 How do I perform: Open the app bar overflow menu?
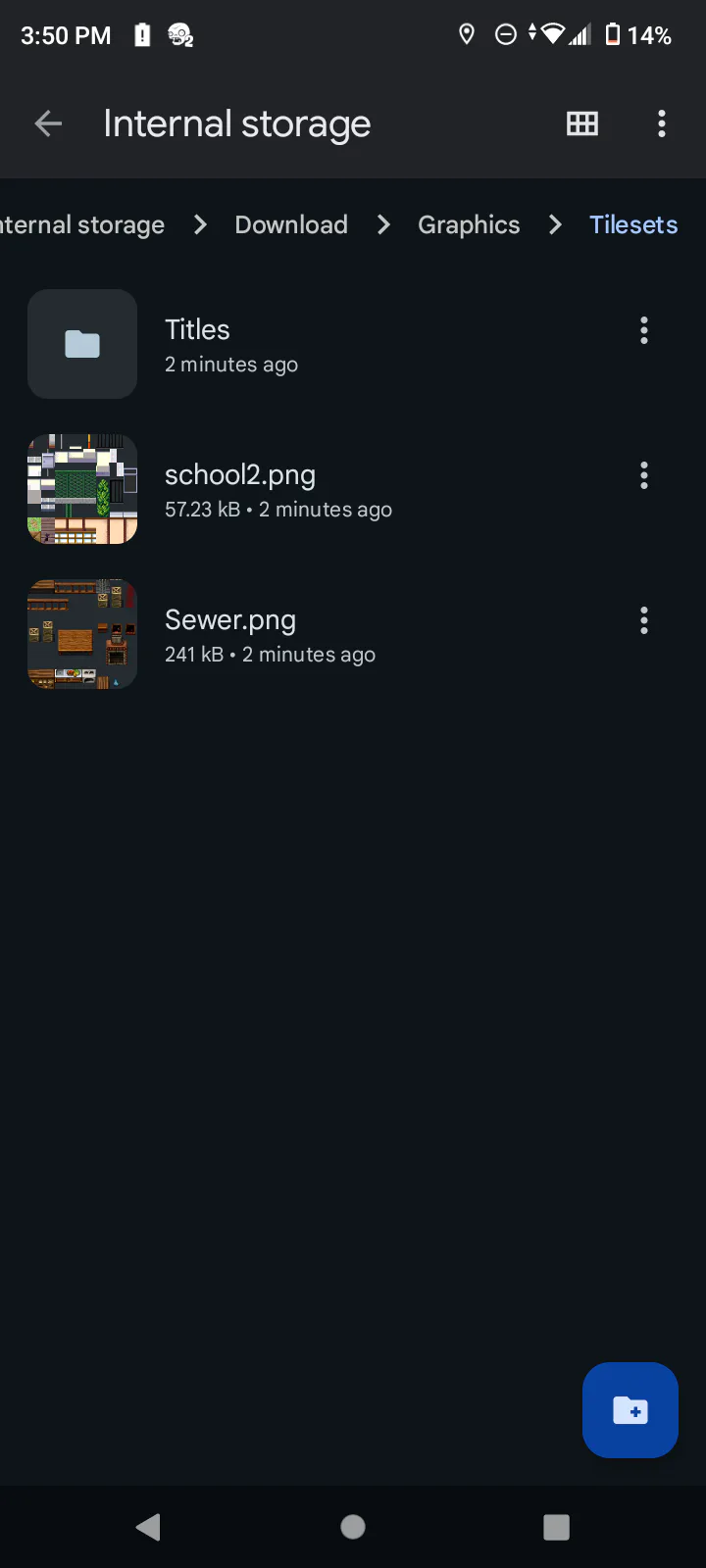[x=662, y=123]
